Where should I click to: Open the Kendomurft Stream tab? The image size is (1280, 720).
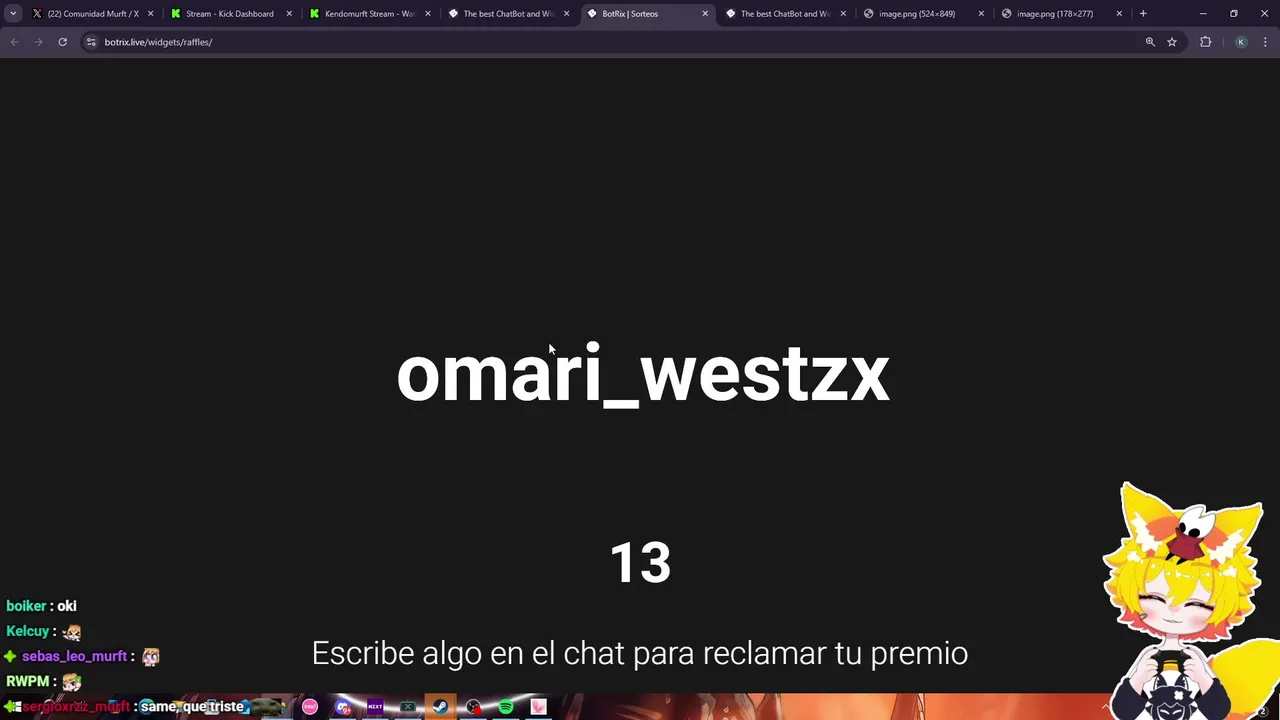pyautogui.click(x=368, y=14)
